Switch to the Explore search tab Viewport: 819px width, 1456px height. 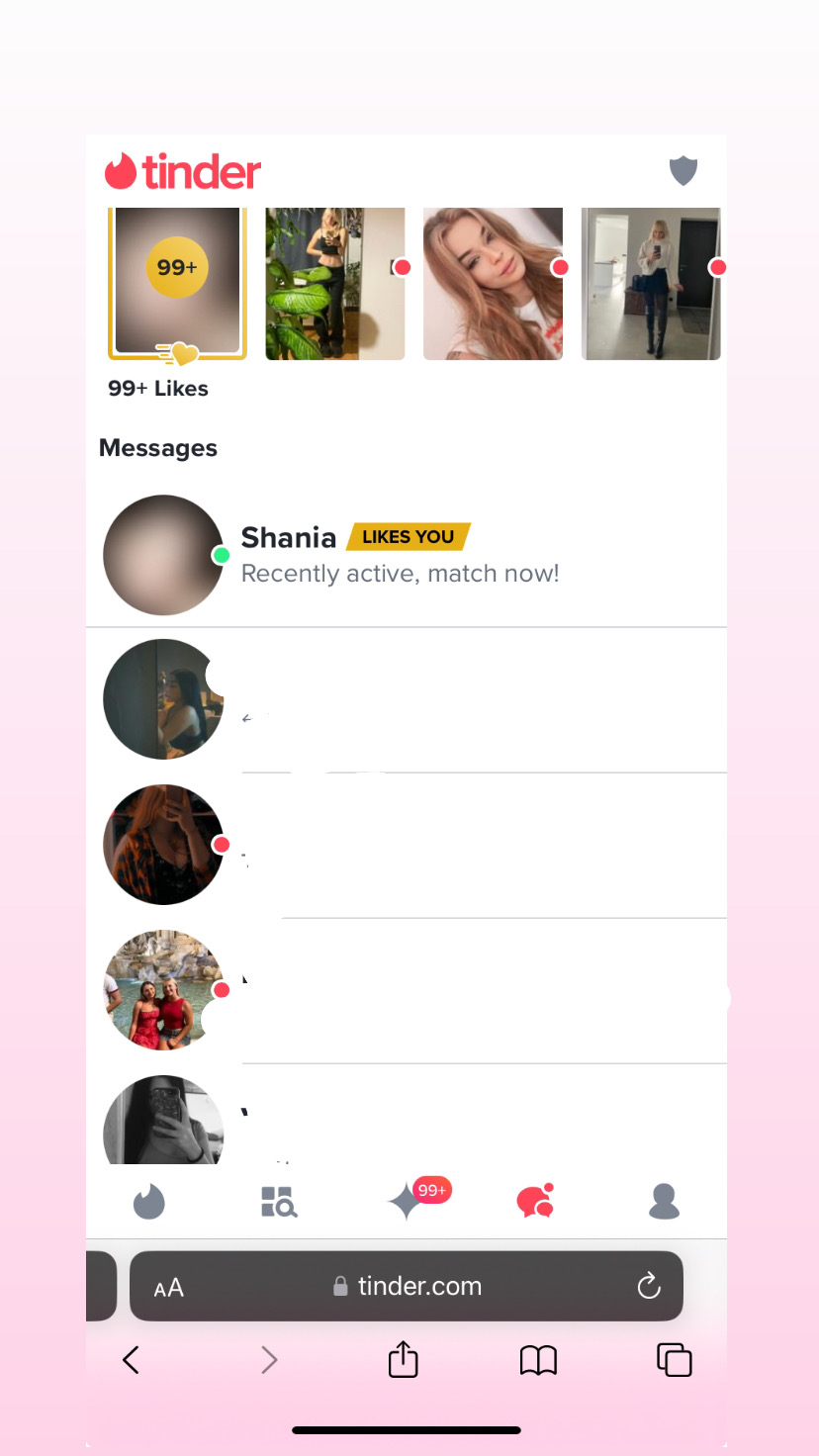tap(278, 1202)
